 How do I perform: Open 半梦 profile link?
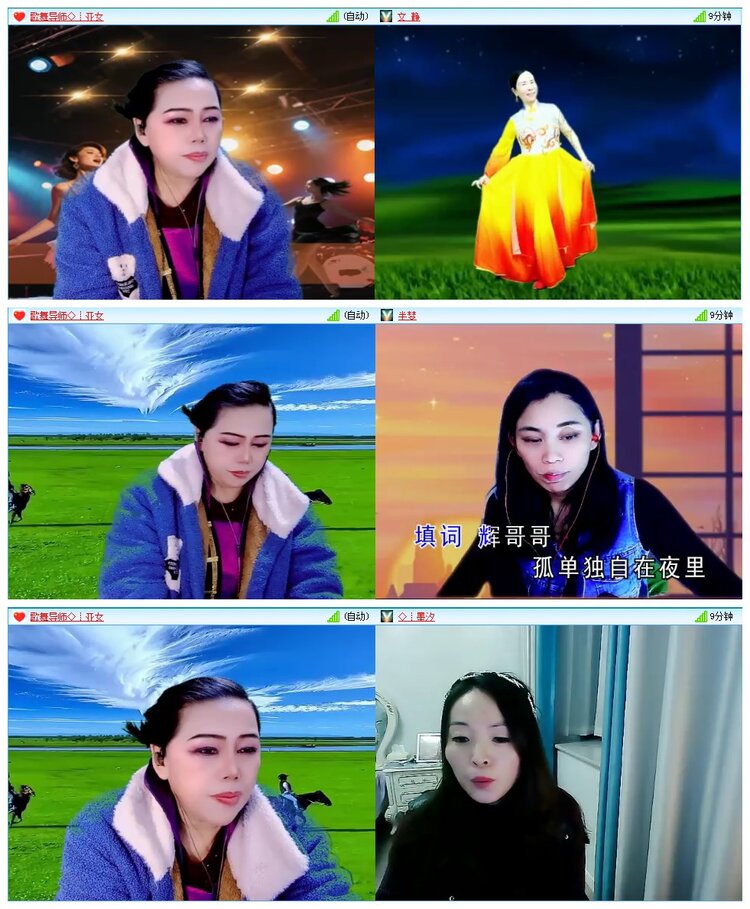point(408,314)
